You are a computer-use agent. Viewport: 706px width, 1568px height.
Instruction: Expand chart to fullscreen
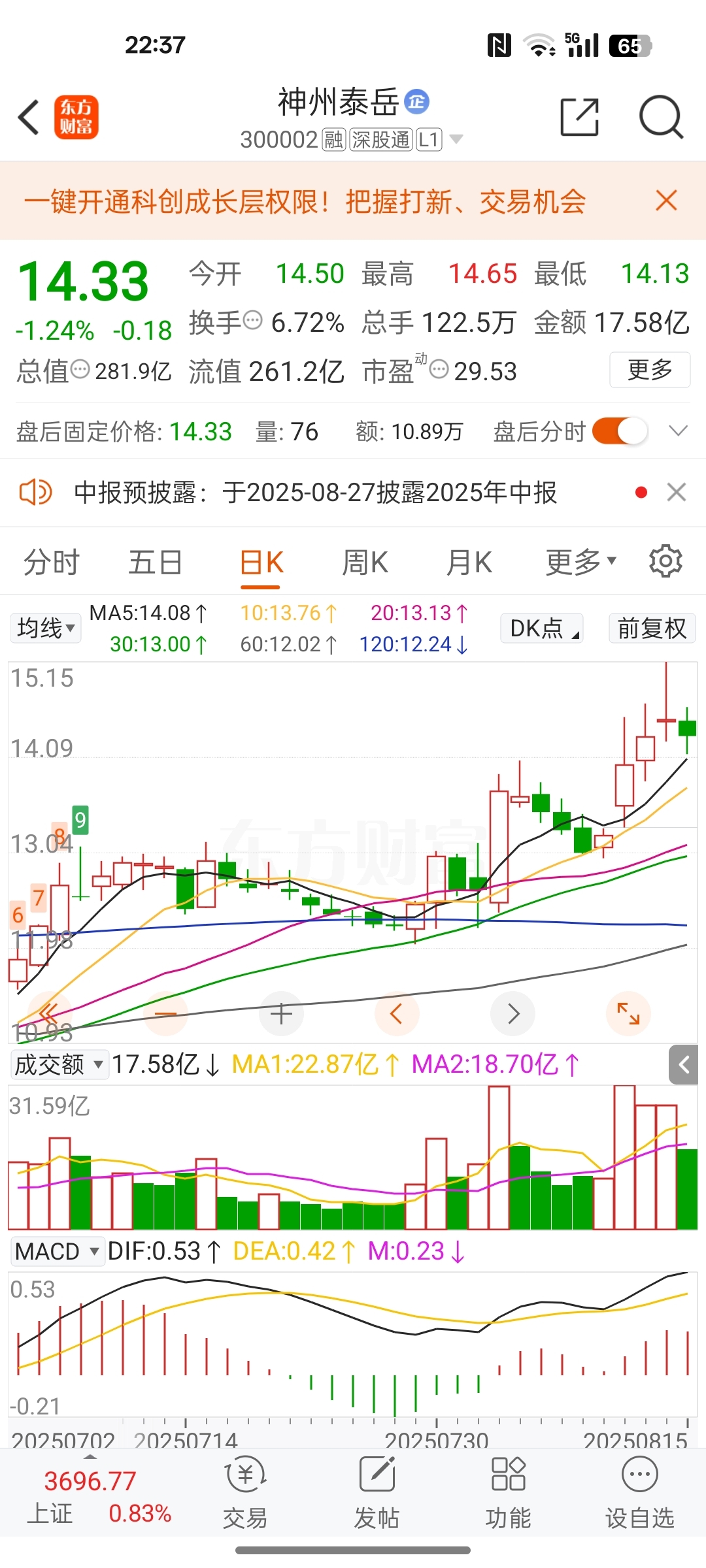click(628, 1014)
